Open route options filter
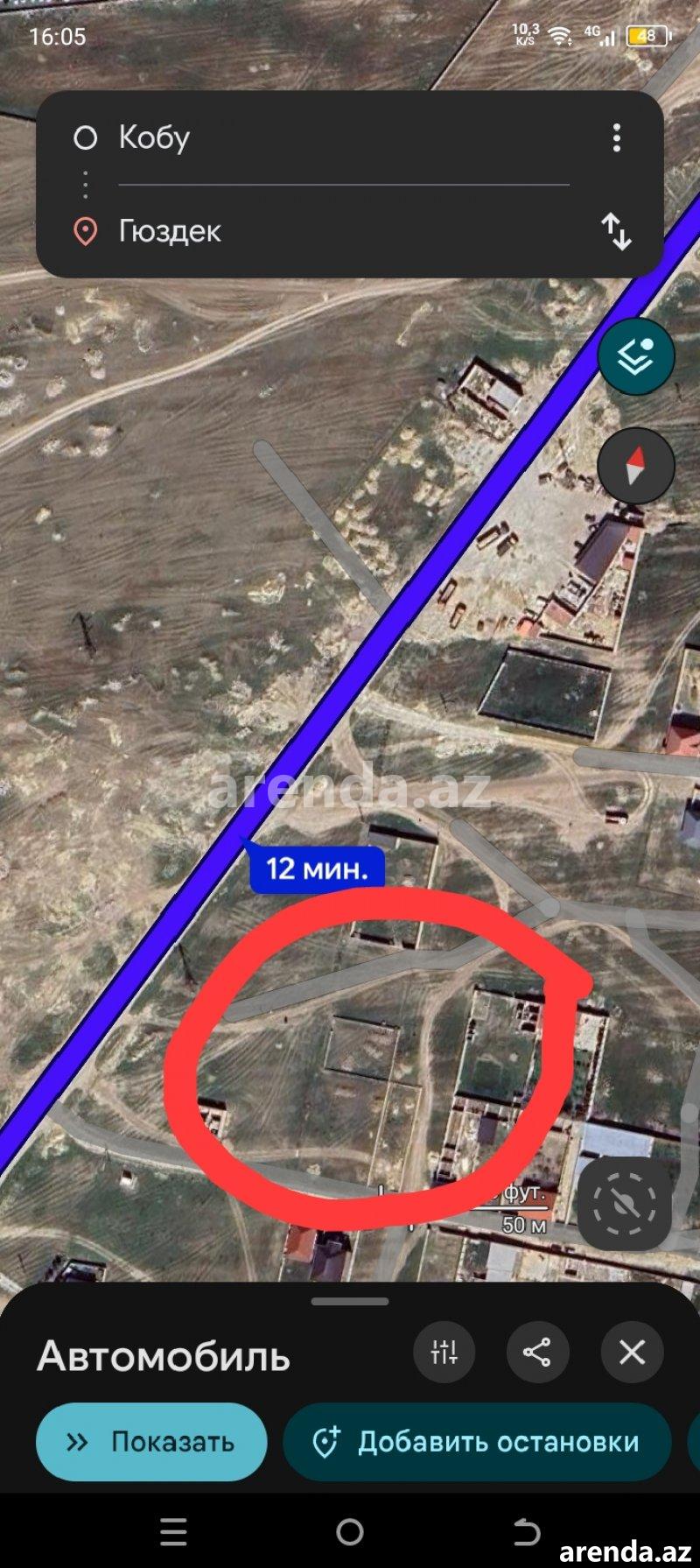 [x=444, y=1352]
